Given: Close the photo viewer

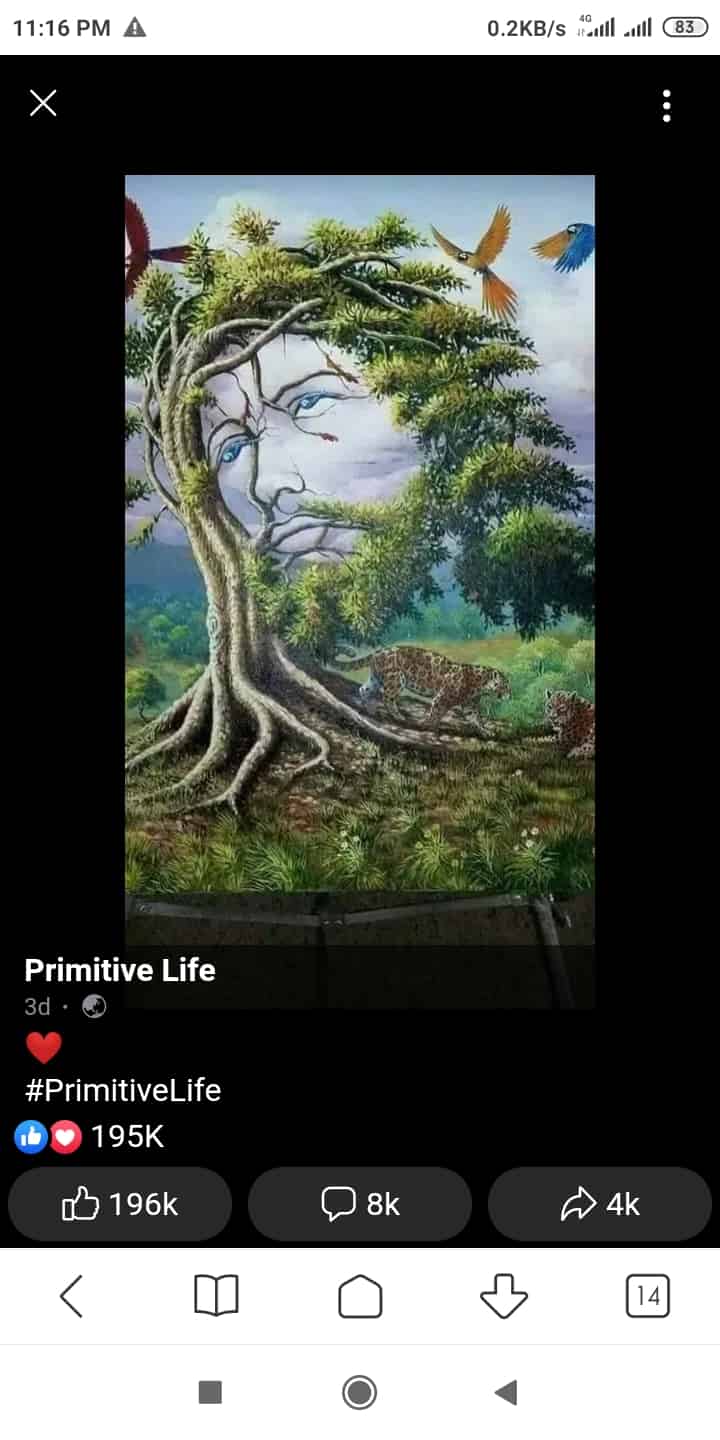Looking at the screenshot, I should (43, 103).
